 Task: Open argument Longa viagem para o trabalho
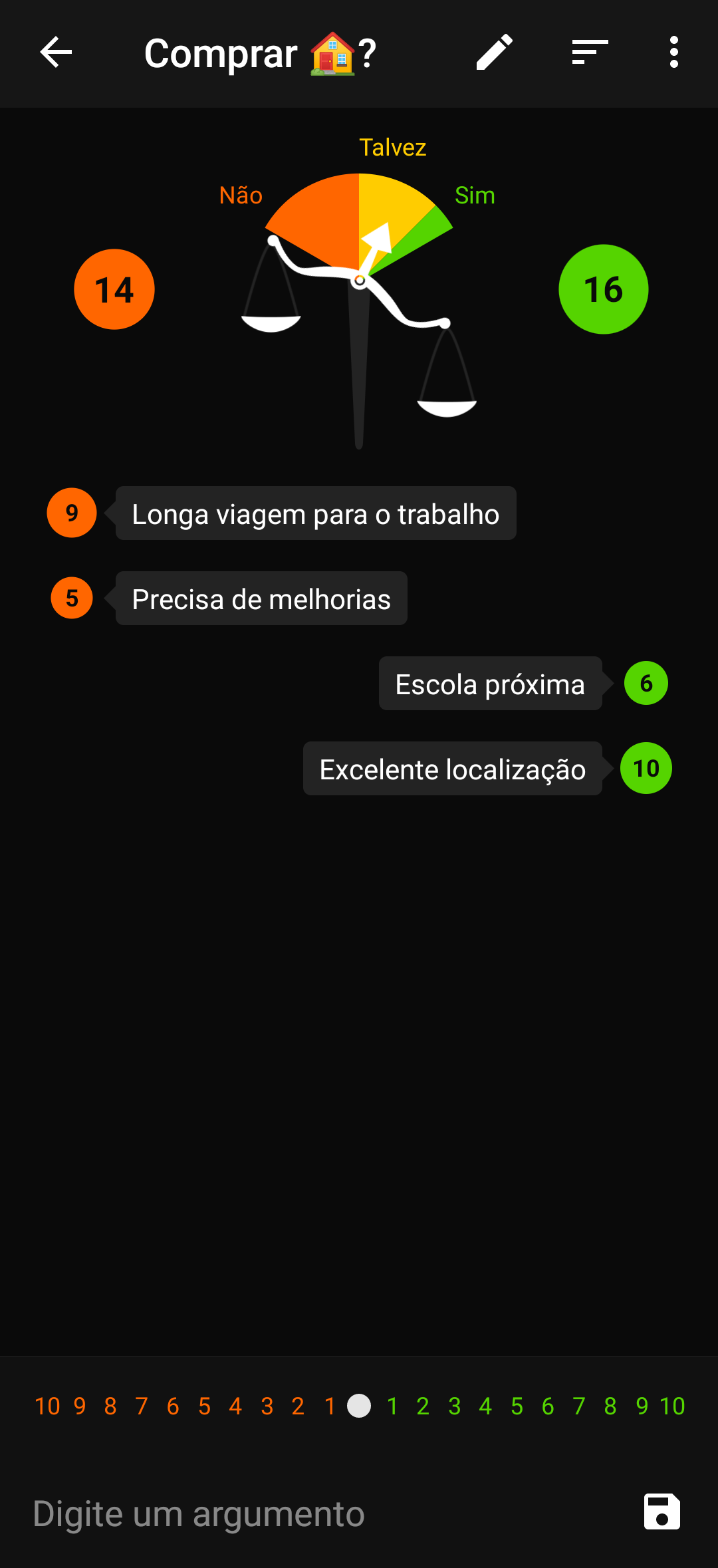click(315, 514)
